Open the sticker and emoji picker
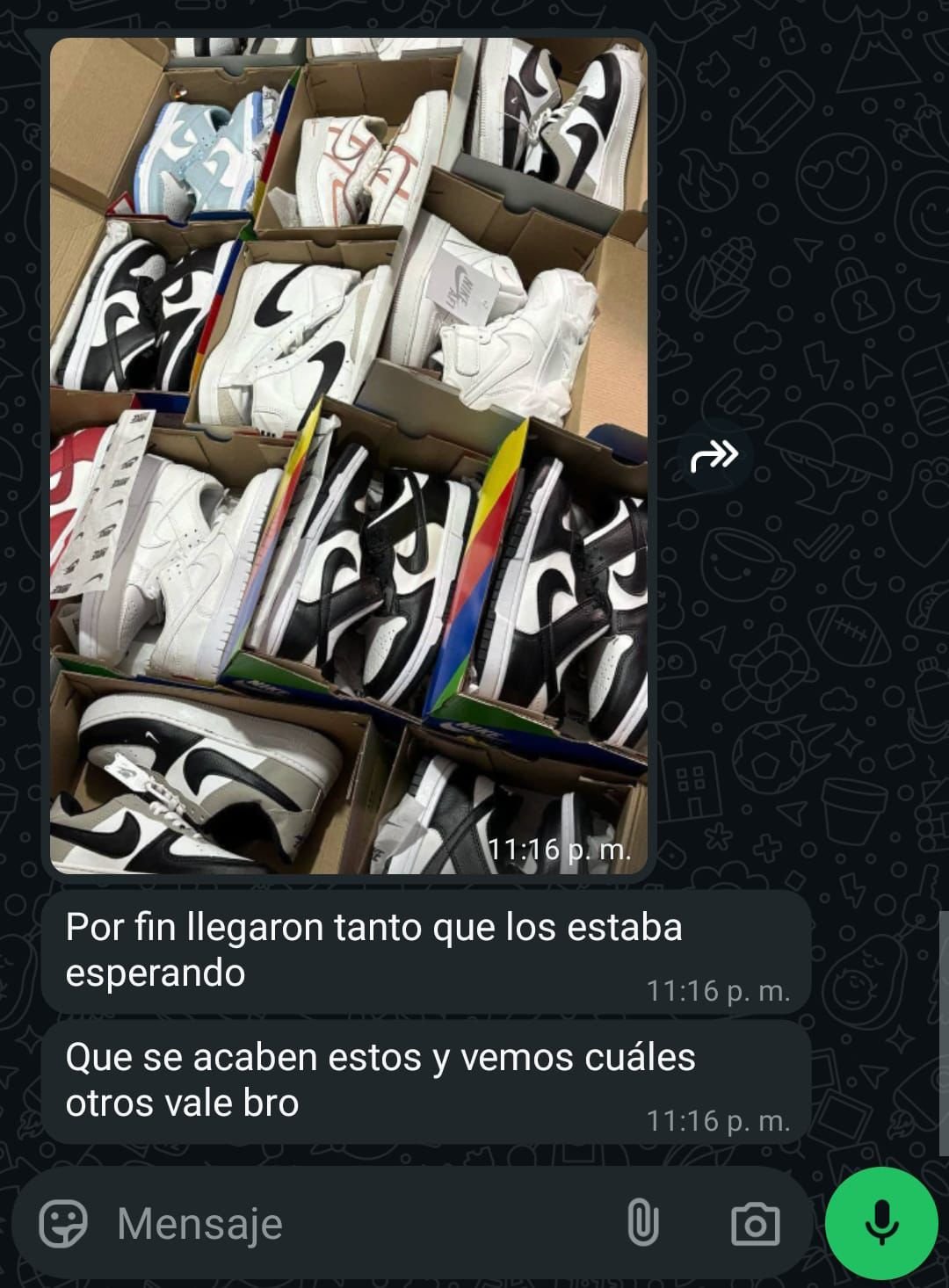949x1288 pixels. 63,1223
